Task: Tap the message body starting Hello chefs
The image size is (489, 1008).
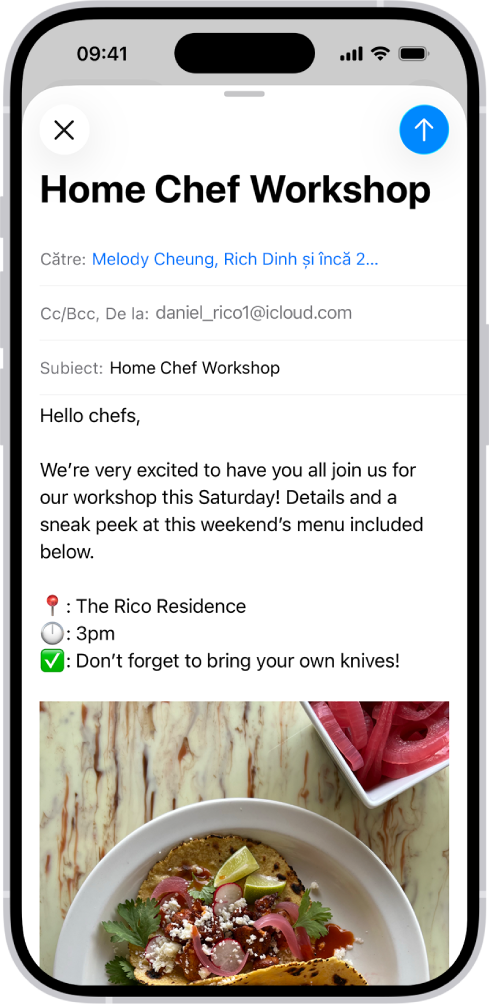Action: pos(244,539)
